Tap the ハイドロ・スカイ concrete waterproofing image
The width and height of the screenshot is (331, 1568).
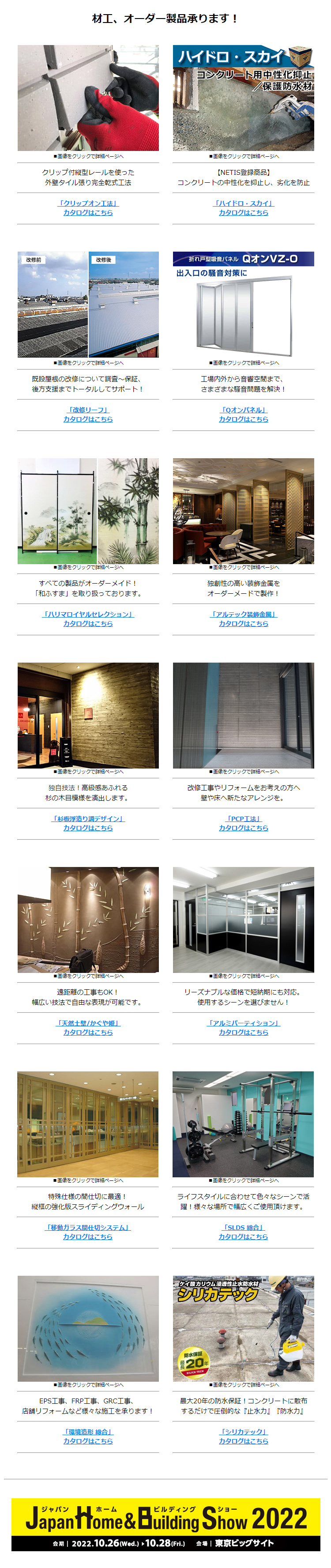243,98
